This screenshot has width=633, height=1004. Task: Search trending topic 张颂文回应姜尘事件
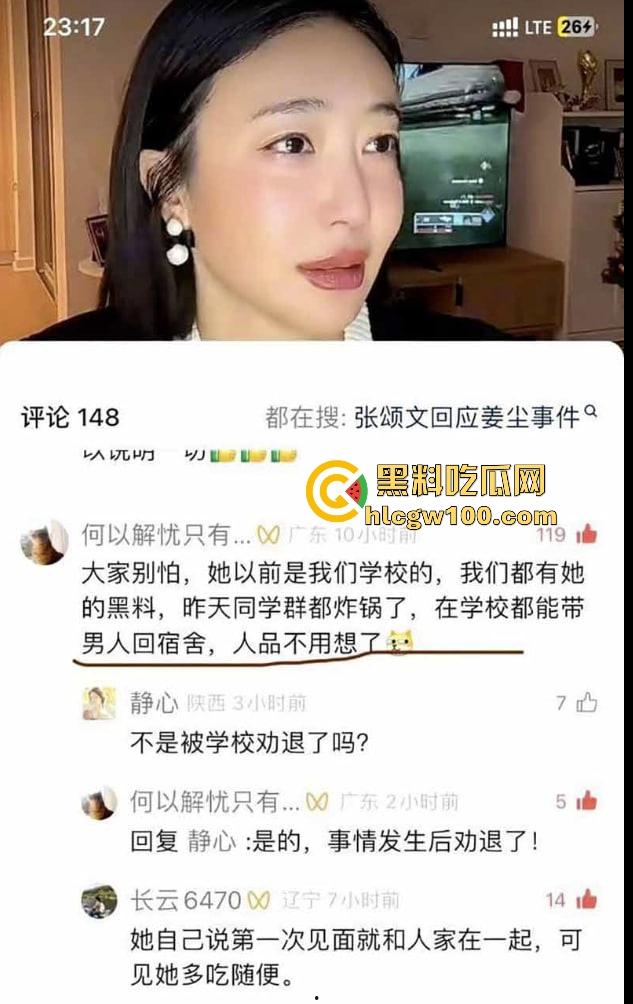(466, 418)
